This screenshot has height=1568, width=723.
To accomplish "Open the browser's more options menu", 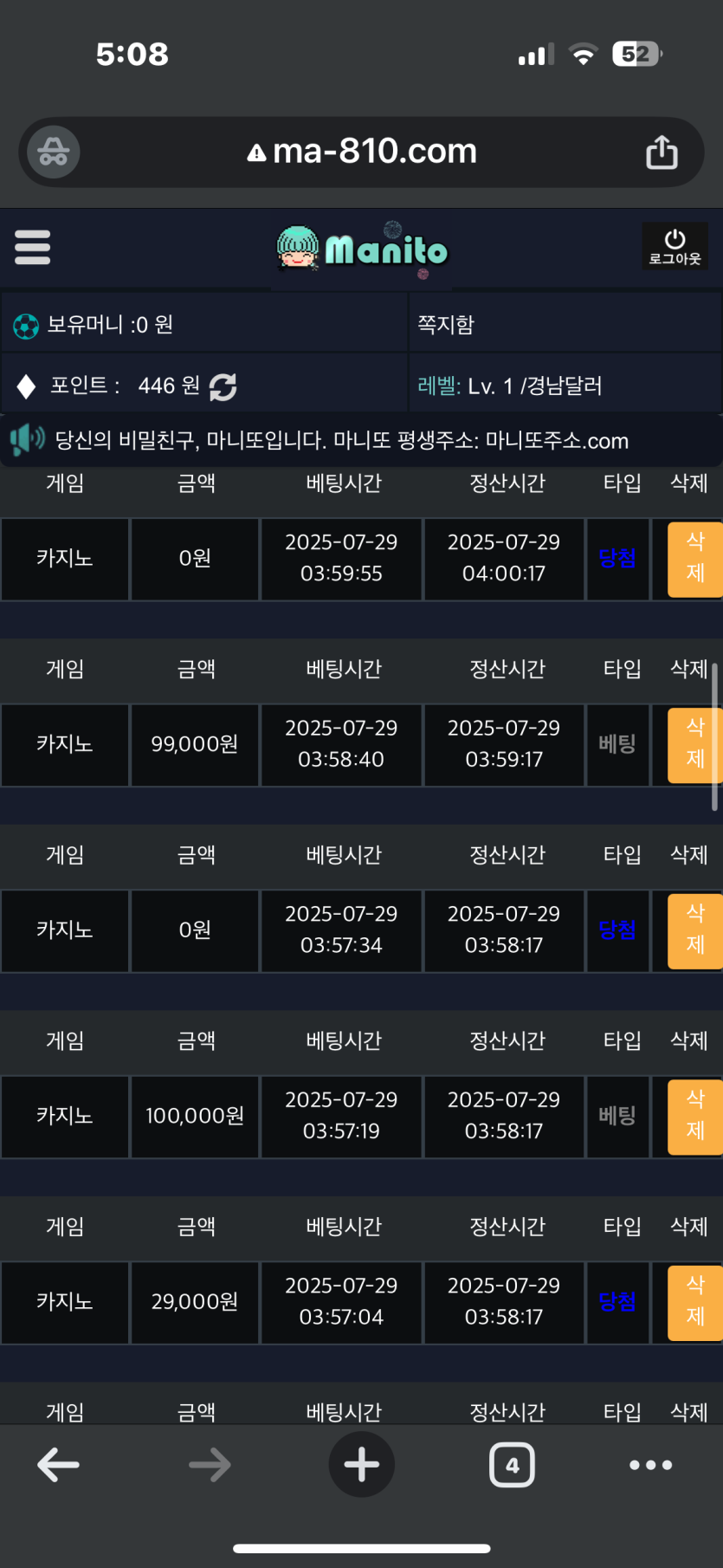I will [651, 1465].
